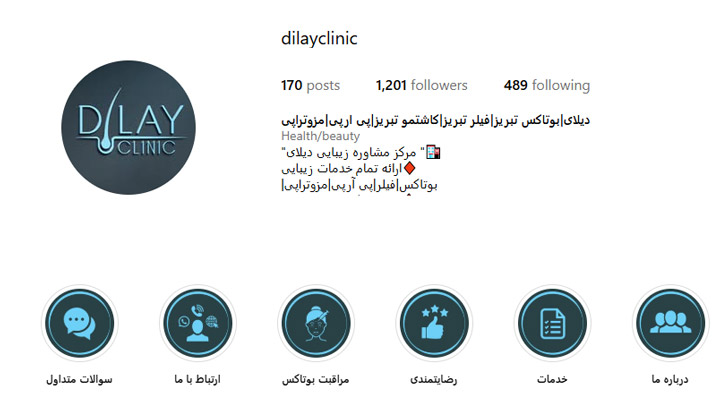View the 1,201 followers list

(421, 85)
